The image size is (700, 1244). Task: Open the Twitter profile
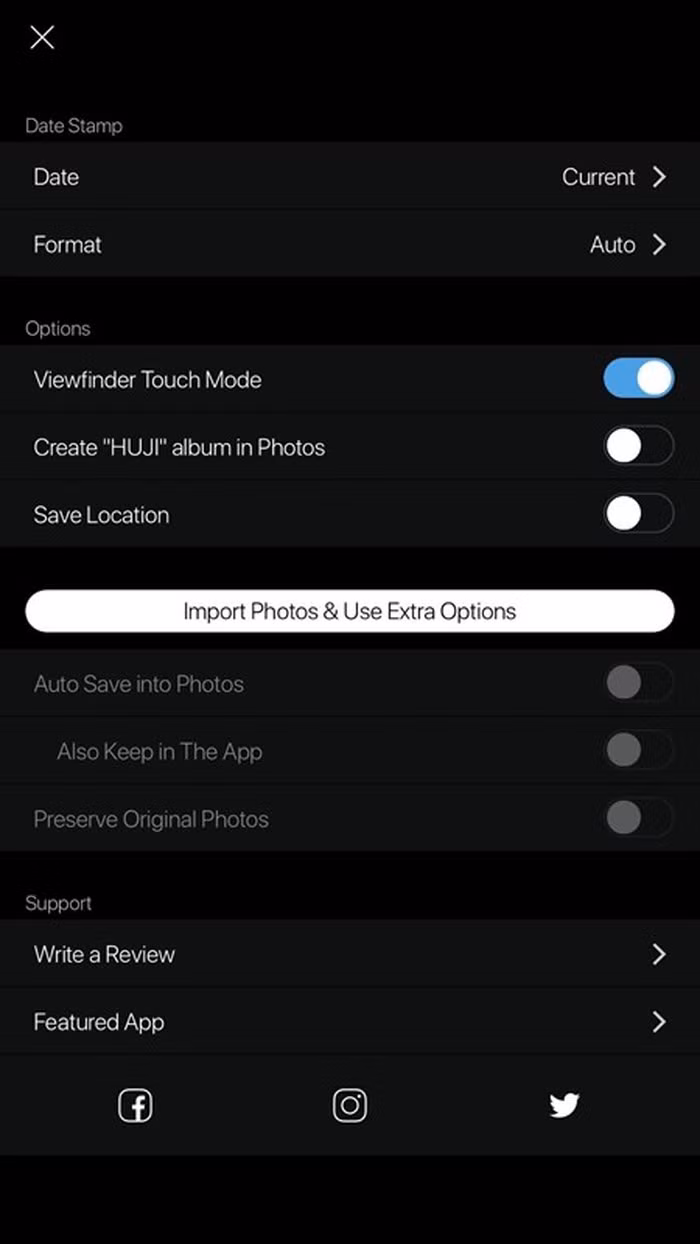(564, 1105)
